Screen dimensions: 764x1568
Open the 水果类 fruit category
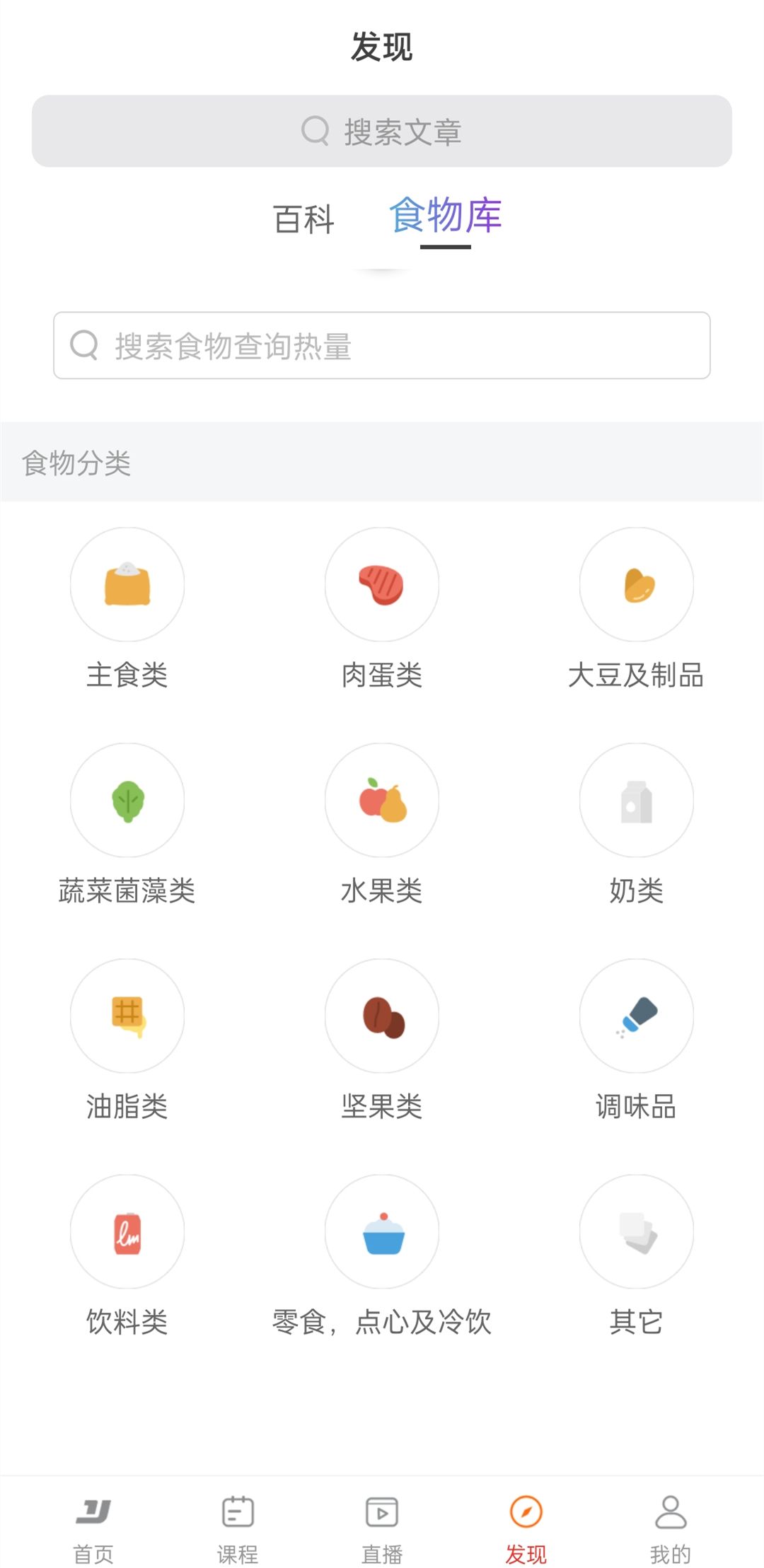click(x=381, y=829)
